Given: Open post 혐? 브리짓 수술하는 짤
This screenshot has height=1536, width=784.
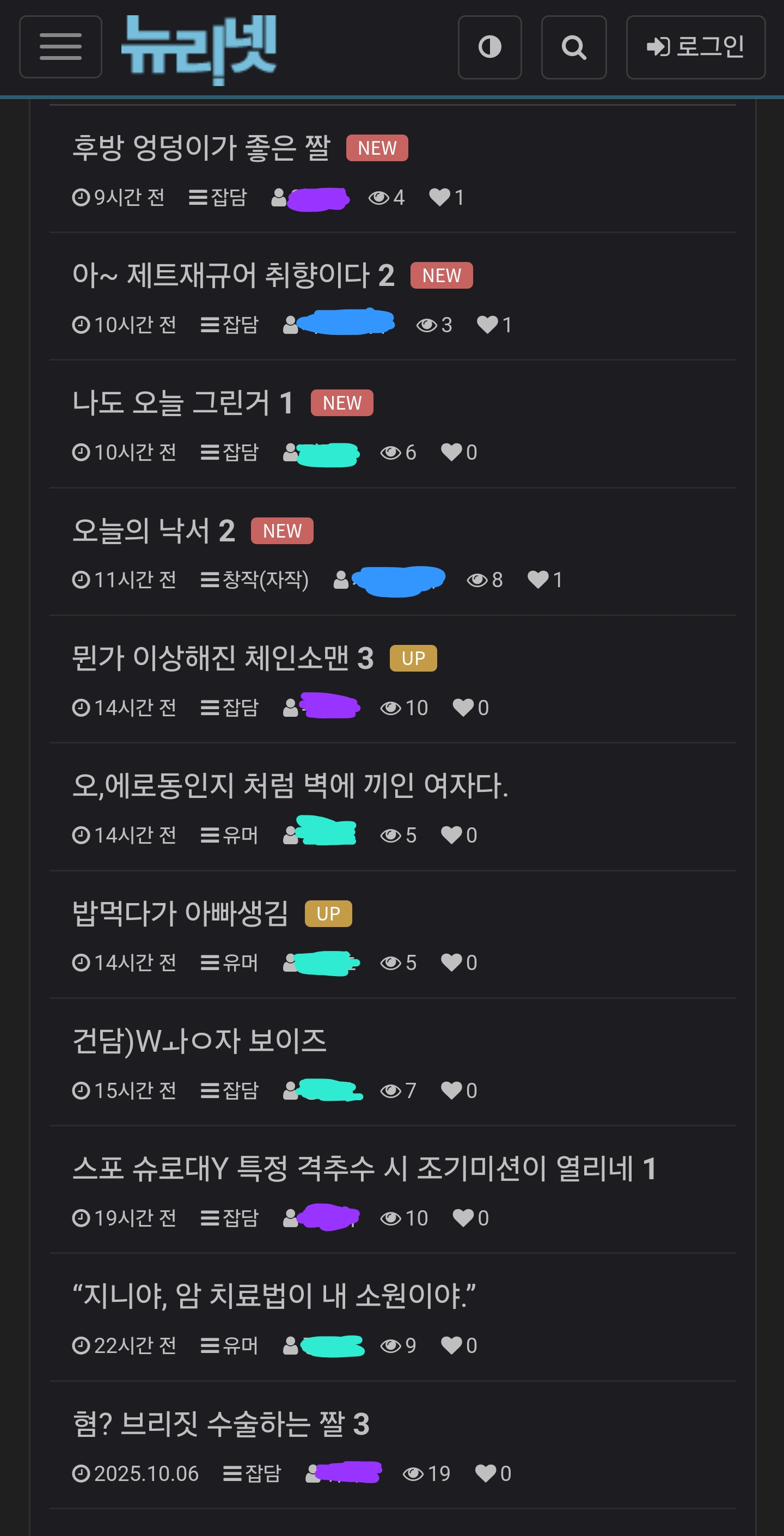Looking at the screenshot, I should click(x=220, y=1424).
